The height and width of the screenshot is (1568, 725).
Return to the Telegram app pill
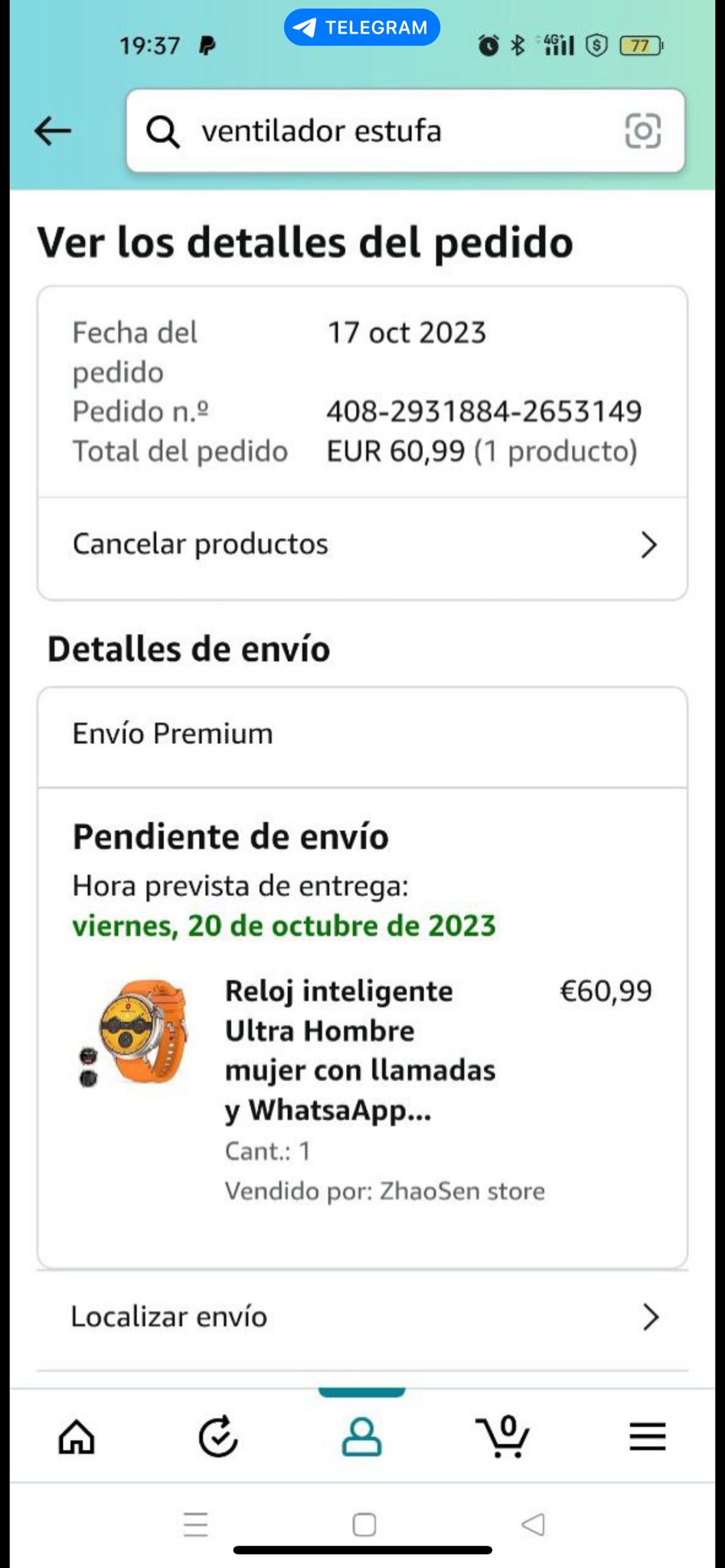coord(361,28)
